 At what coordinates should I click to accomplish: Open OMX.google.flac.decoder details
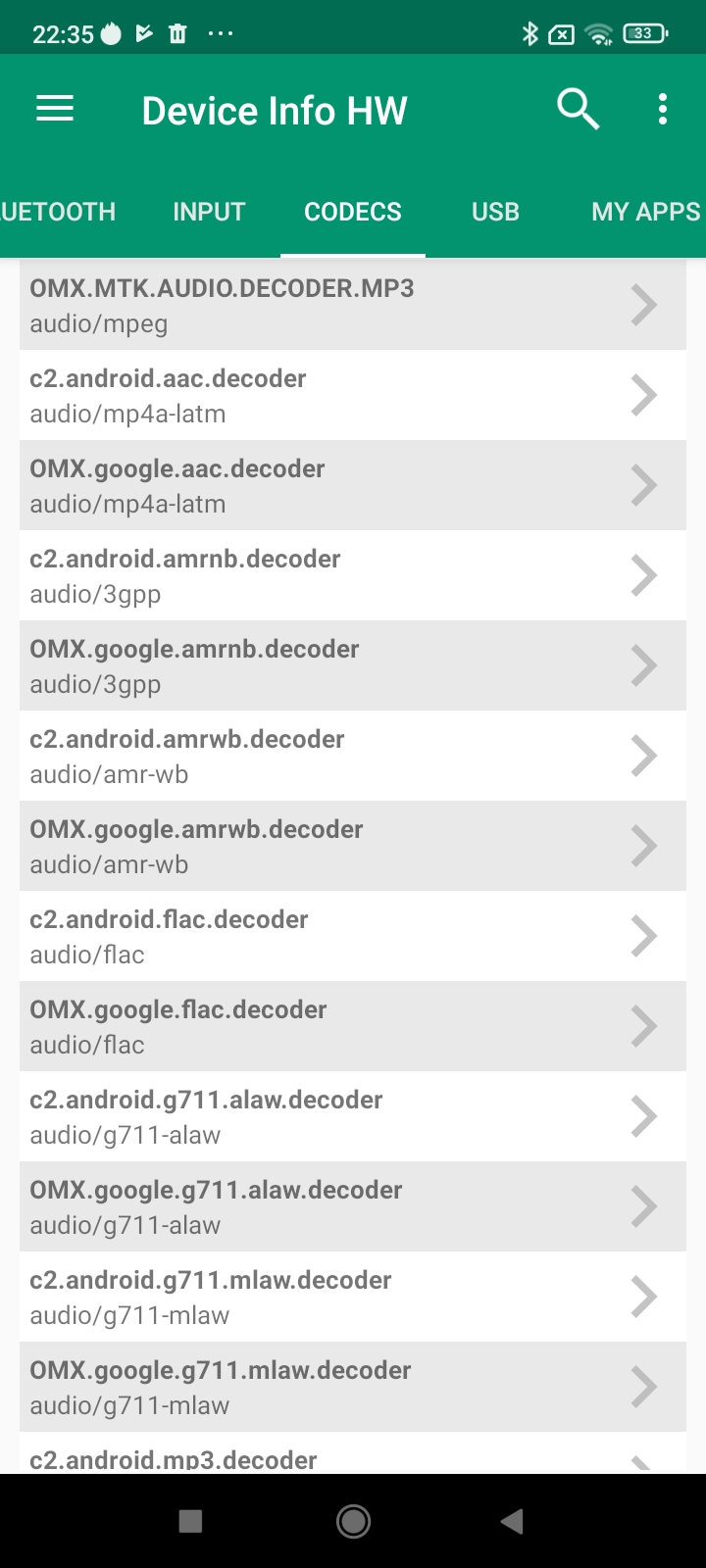353,1026
